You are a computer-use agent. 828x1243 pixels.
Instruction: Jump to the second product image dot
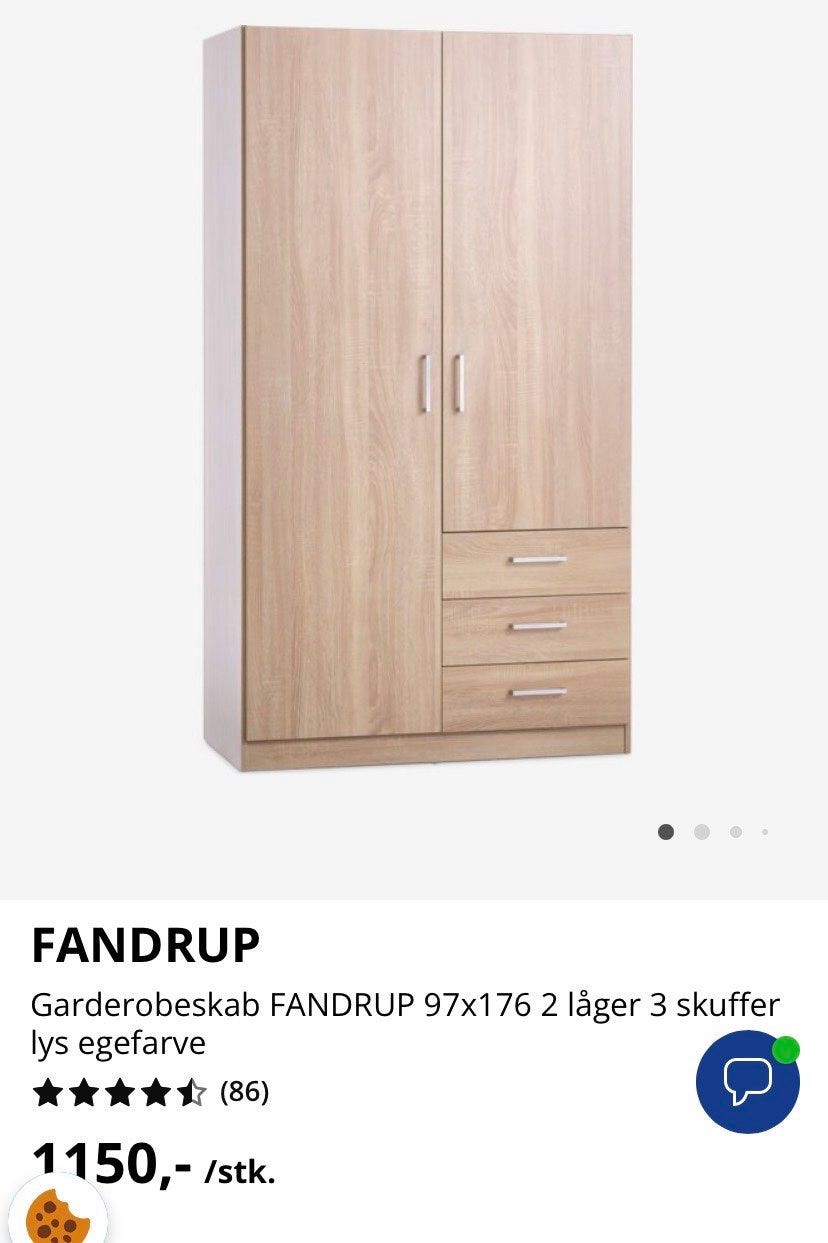tap(701, 831)
